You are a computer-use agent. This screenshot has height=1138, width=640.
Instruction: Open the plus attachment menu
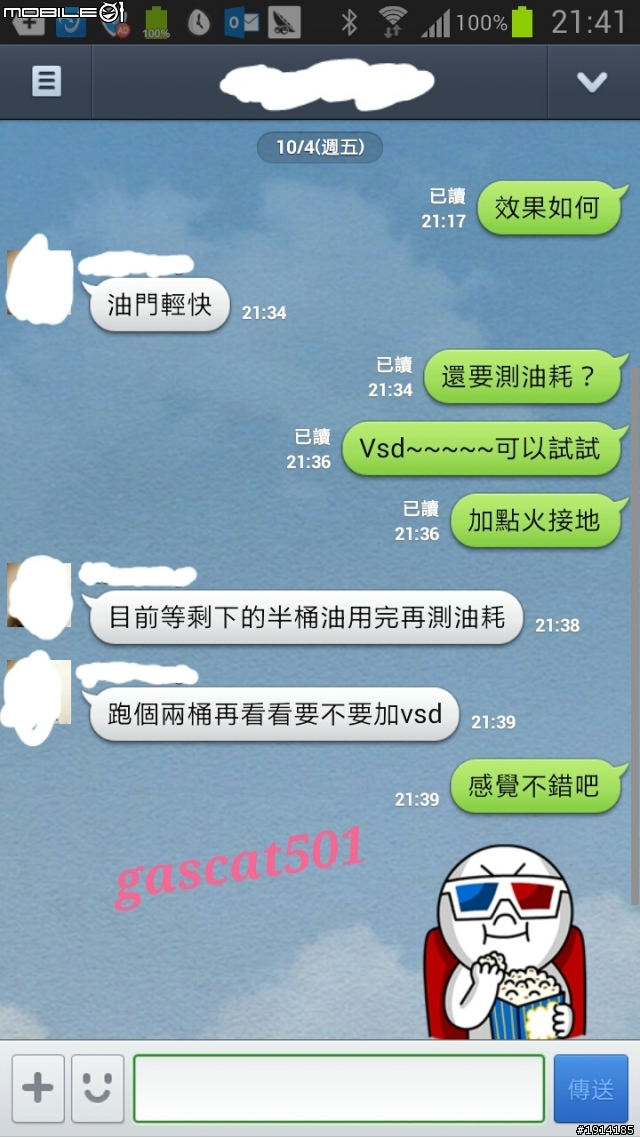pyautogui.click(x=38, y=1088)
